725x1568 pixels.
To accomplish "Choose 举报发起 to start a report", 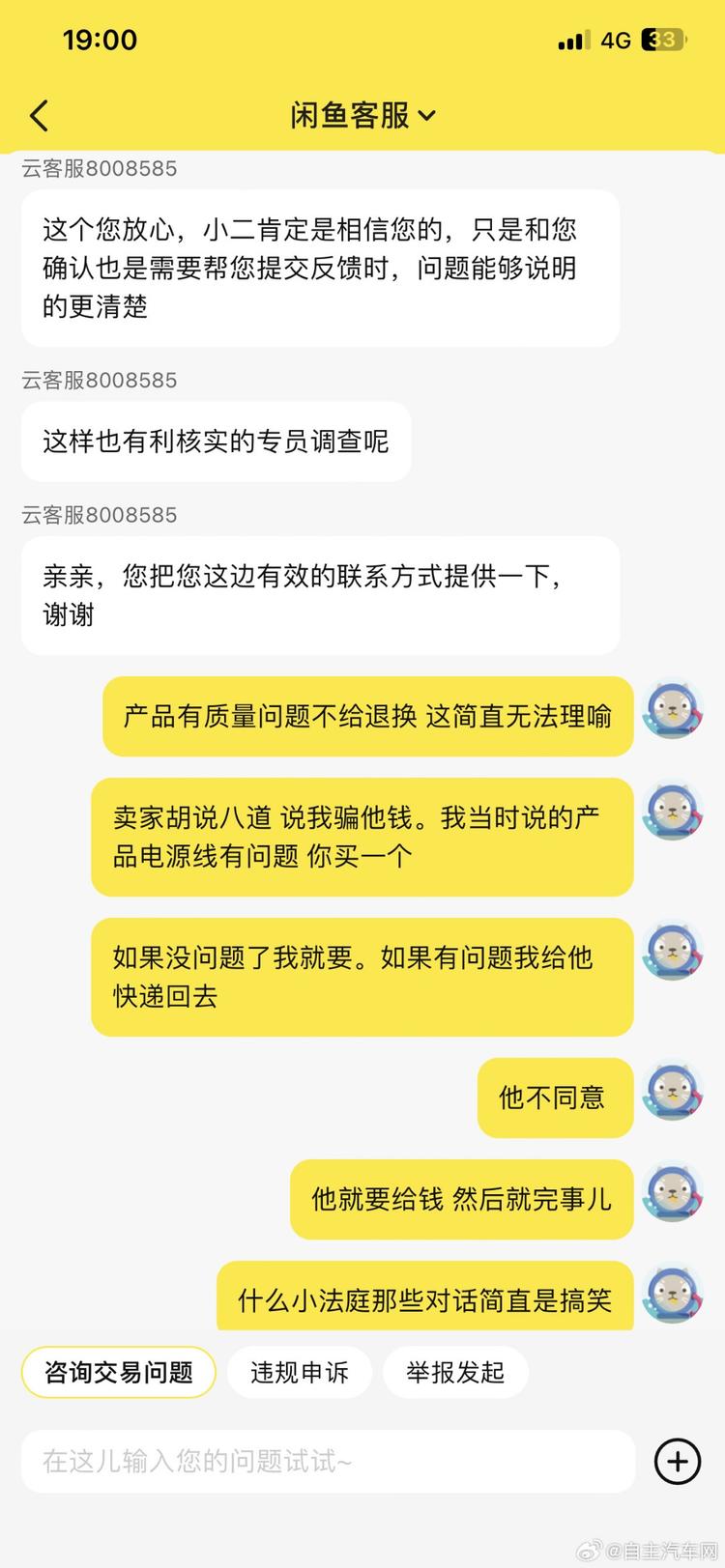I will (x=455, y=1372).
